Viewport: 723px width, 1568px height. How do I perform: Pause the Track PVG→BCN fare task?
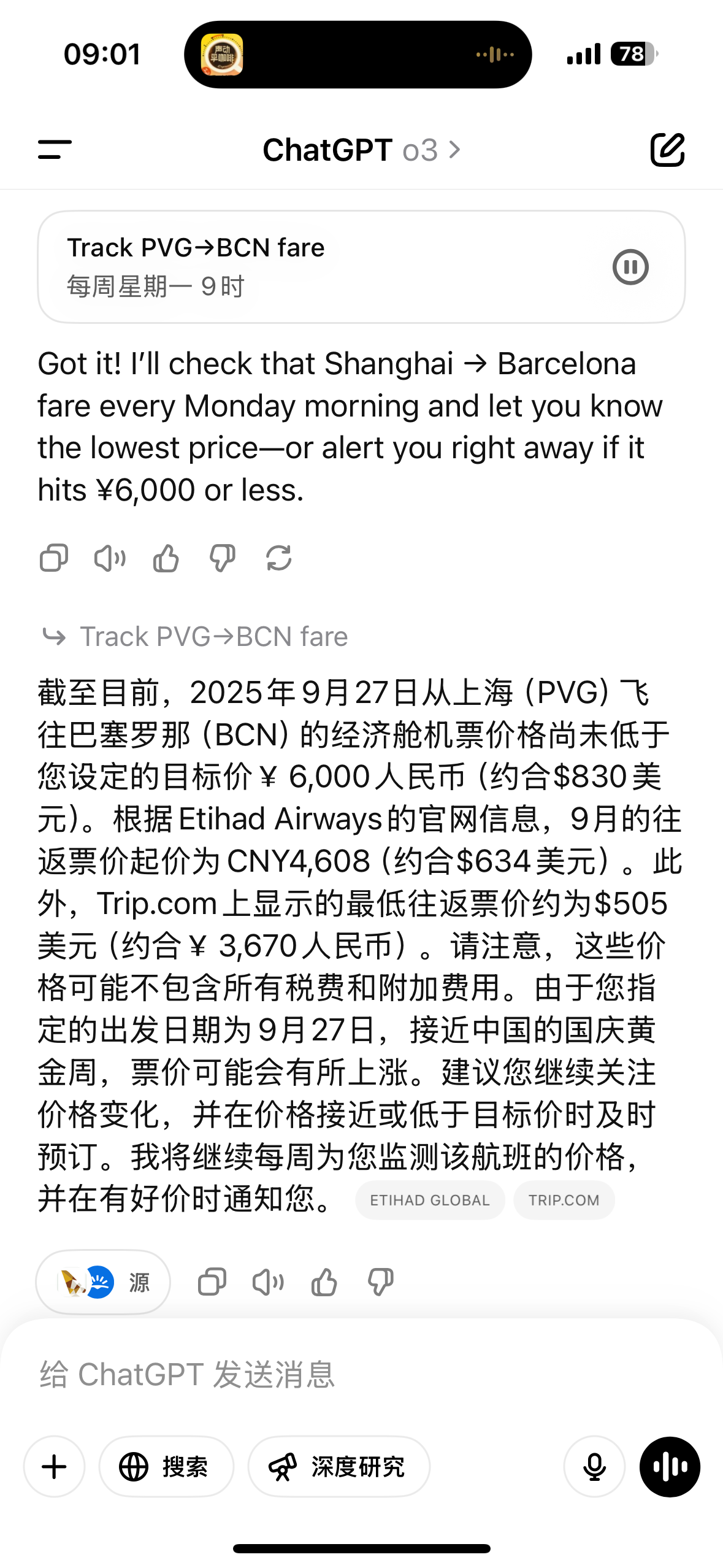click(630, 267)
